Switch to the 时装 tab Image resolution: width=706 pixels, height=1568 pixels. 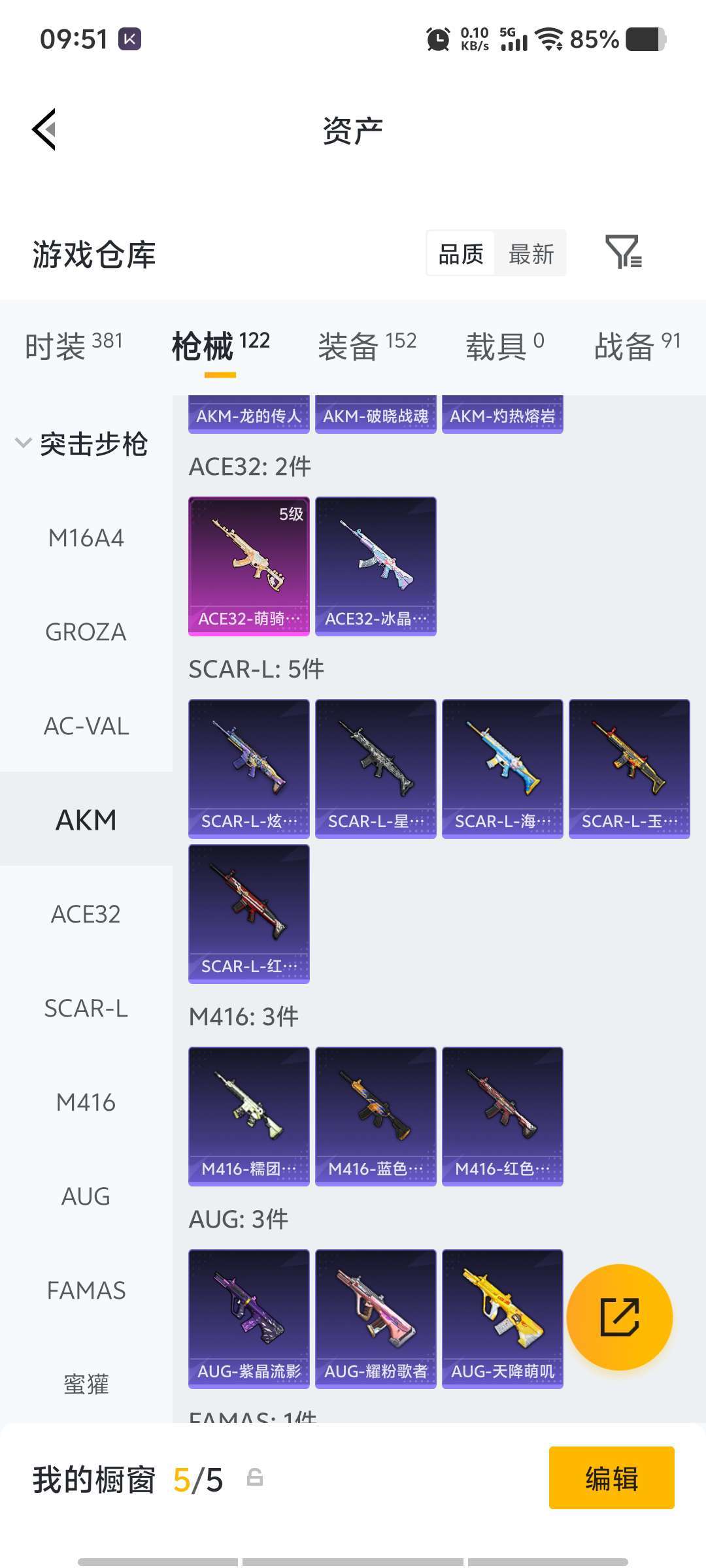click(73, 346)
